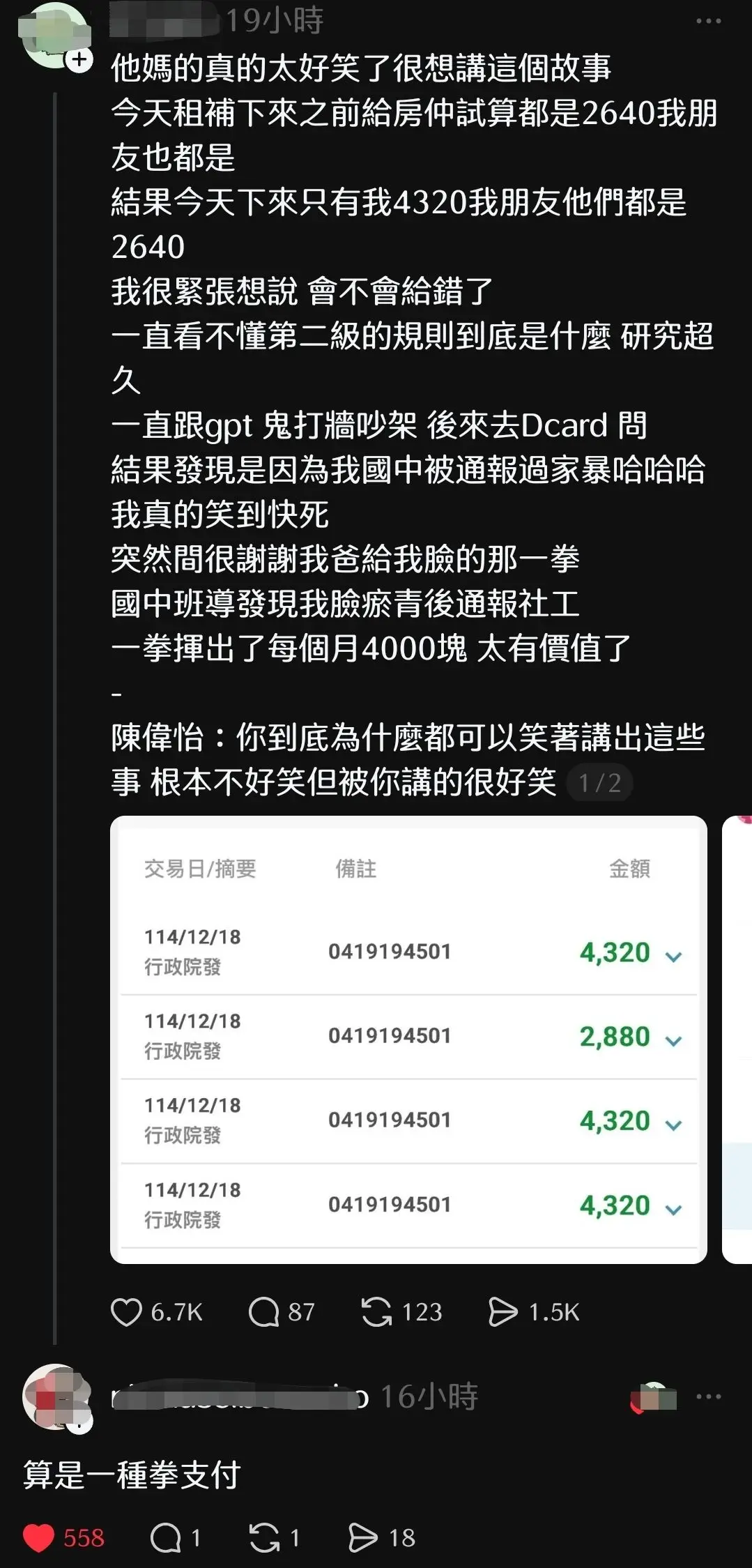The height and width of the screenshot is (1568, 752).
Task: Like the post with 6.7K likes
Action: pos(127,1311)
